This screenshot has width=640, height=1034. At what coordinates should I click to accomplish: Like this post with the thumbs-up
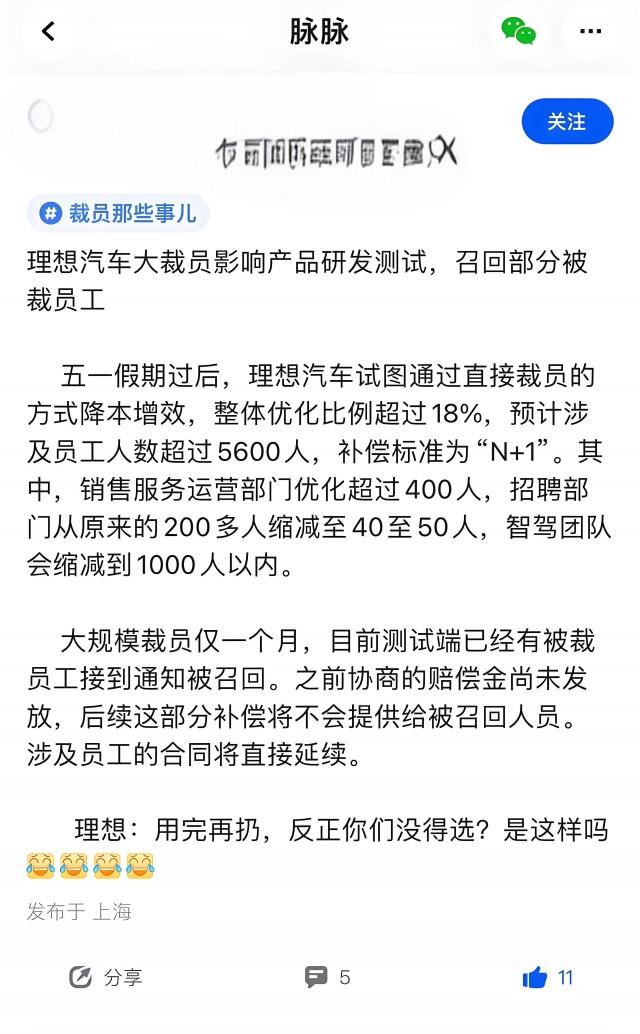coord(547,977)
